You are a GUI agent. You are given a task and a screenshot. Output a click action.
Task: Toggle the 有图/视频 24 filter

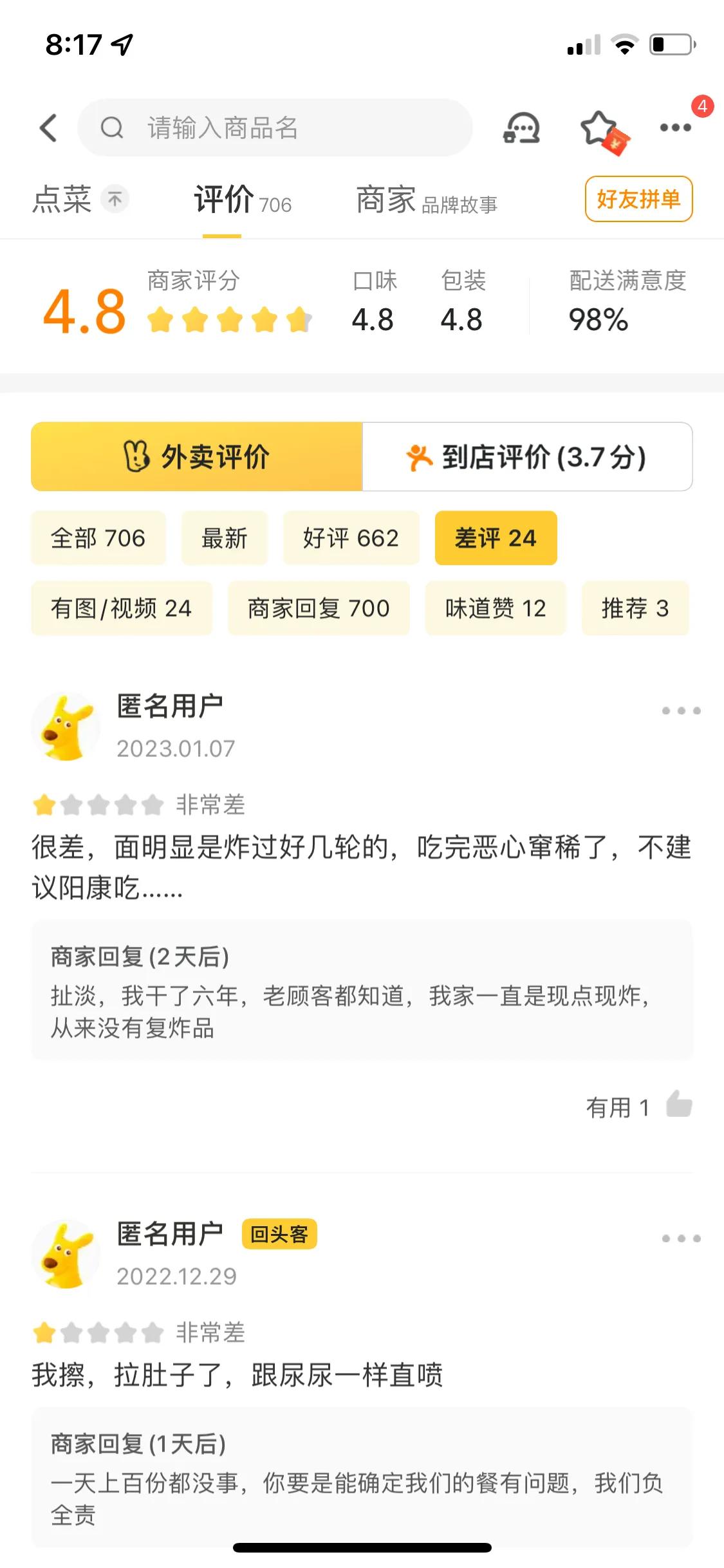pyautogui.click(x=121, y=608)
